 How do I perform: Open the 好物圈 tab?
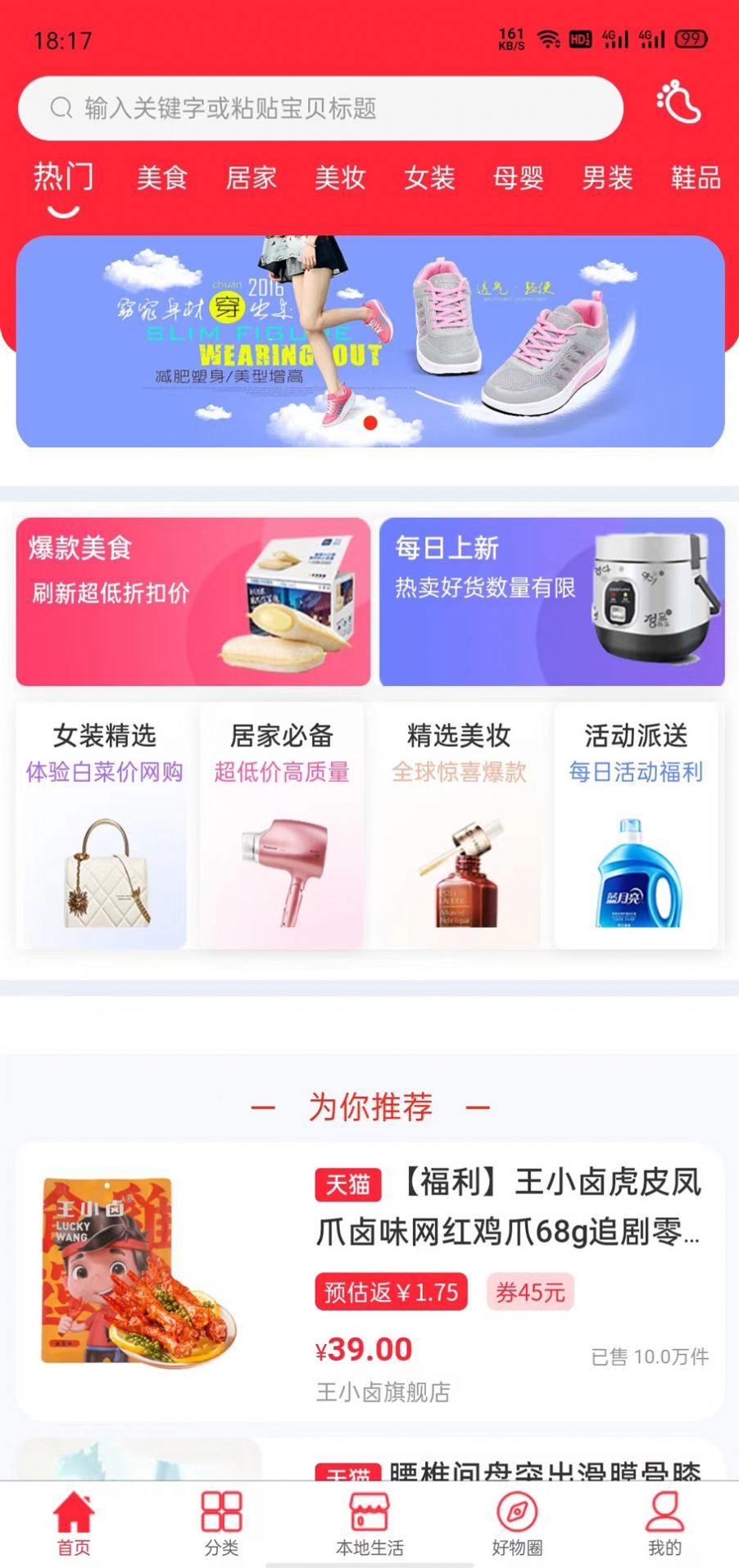(517, 1524)
